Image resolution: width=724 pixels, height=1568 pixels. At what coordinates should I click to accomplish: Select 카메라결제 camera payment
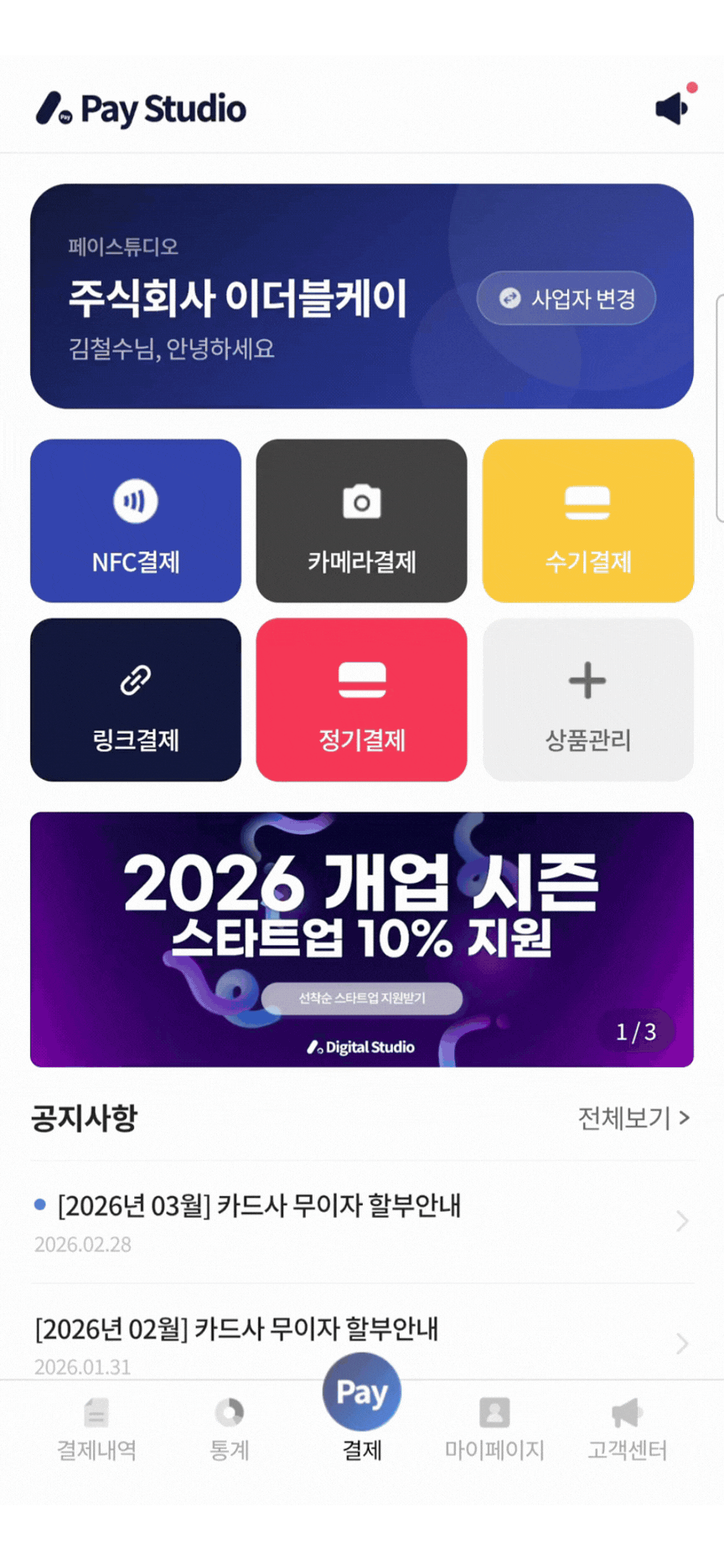pos(361,521)
